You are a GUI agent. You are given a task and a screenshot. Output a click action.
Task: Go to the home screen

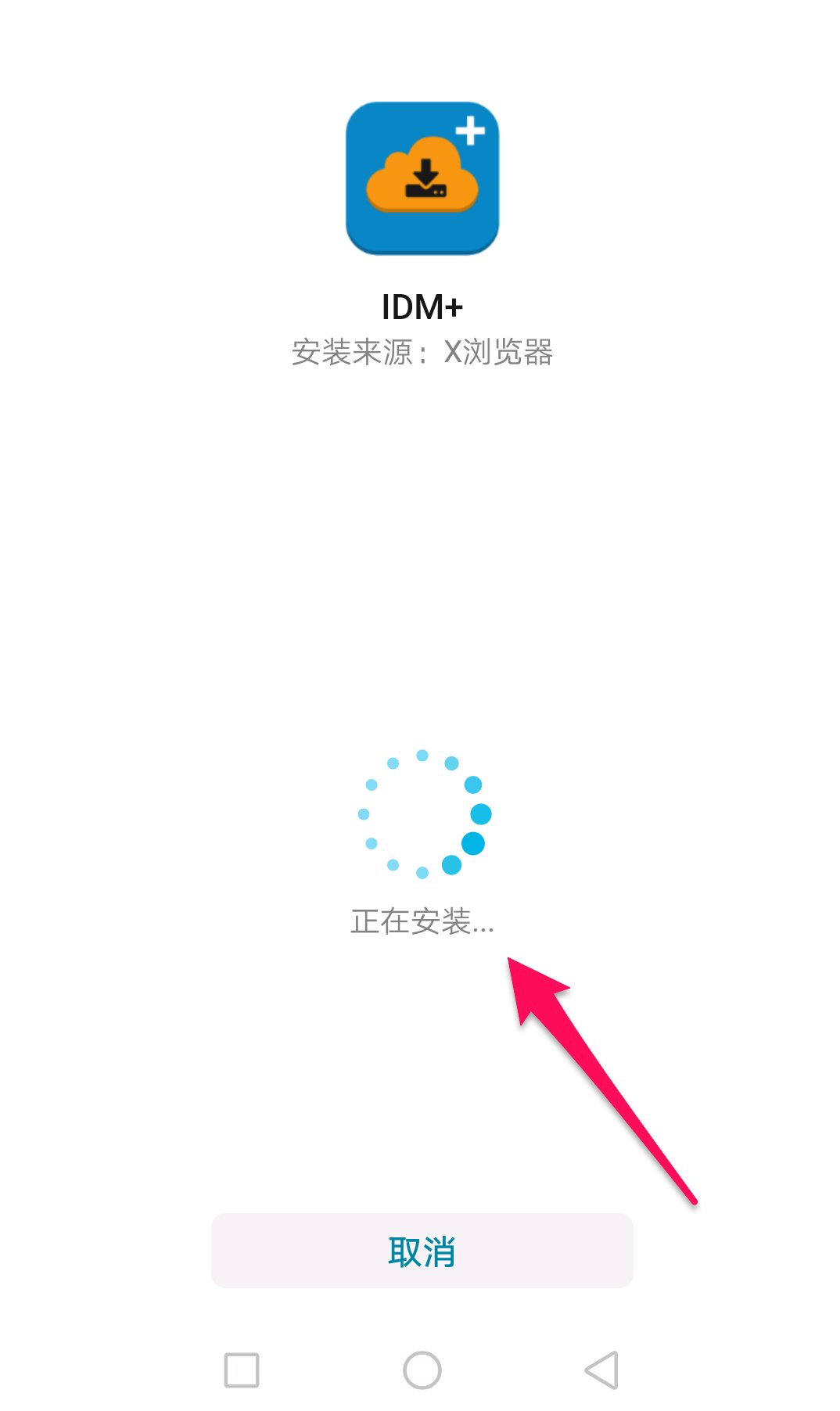(x=422, y=1370)
